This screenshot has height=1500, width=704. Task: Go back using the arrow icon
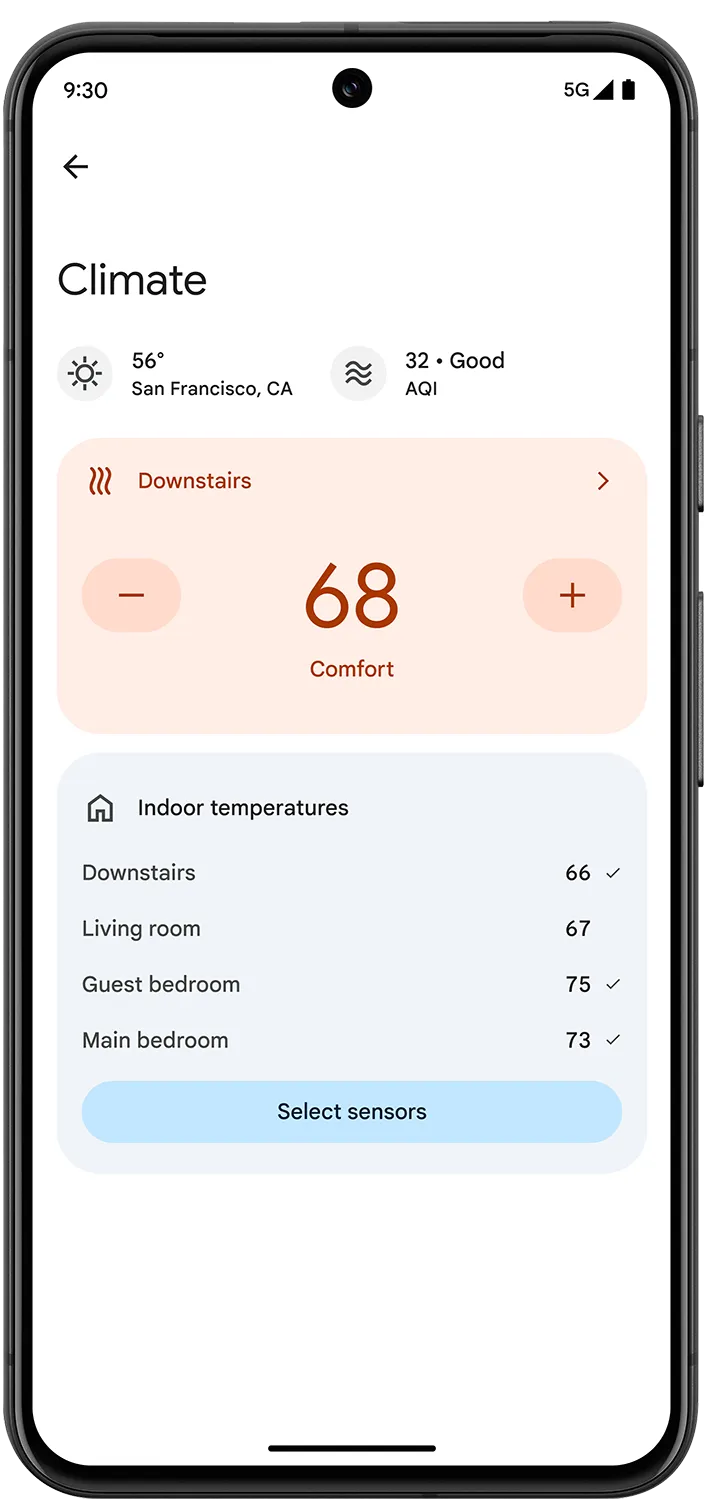76,167
